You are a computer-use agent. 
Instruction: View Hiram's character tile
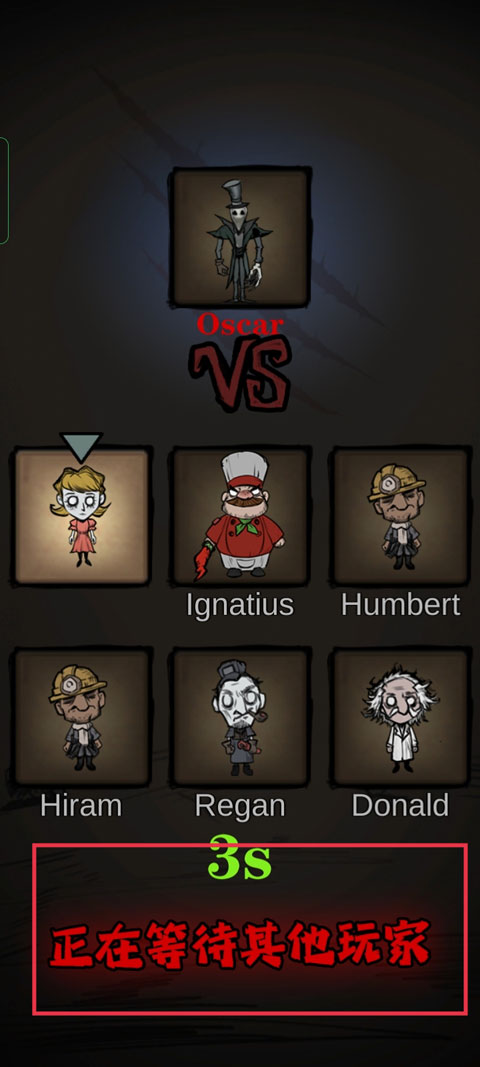(82, 717)
